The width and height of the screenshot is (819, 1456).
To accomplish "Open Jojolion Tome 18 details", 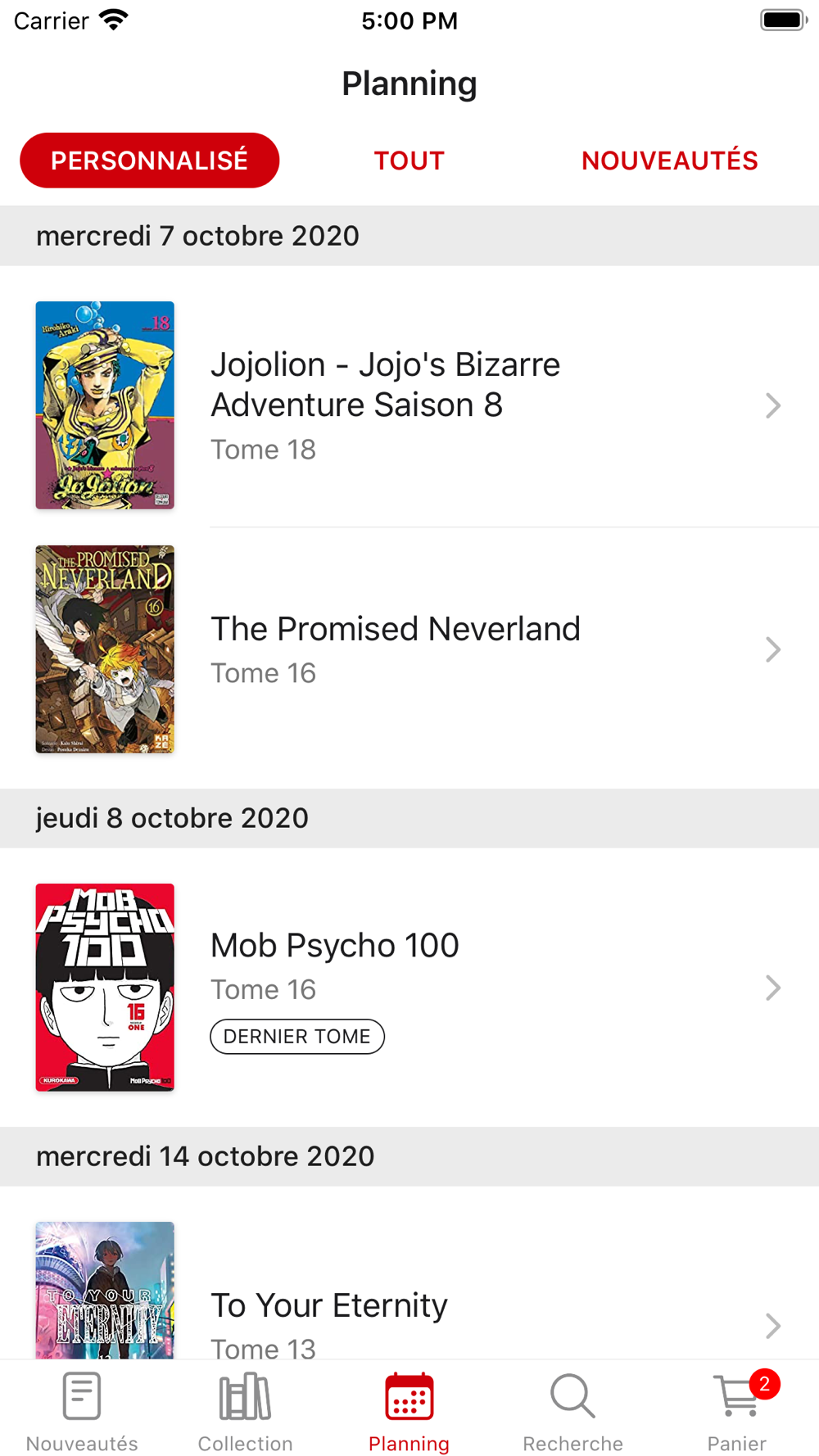I will point(409,405).
